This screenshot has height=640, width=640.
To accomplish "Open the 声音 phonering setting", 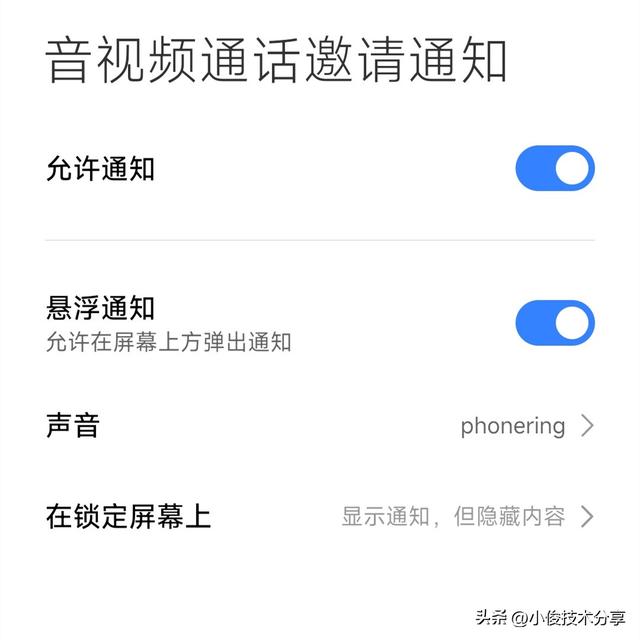I will click(526, 426).
